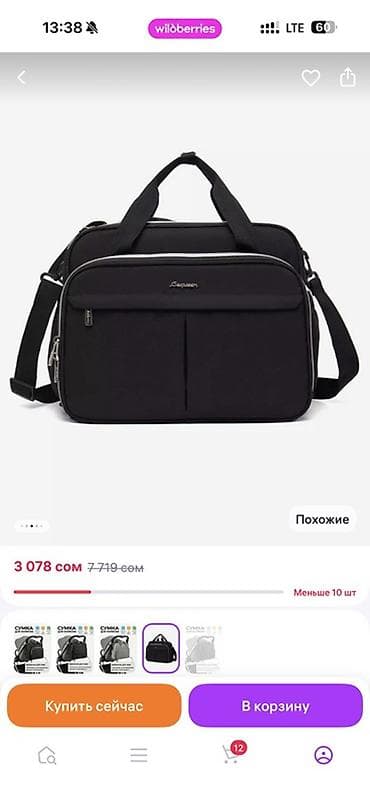Add the bag to cart via В корзину
Viewport: 370px width, 804px height.
(276, 706)
